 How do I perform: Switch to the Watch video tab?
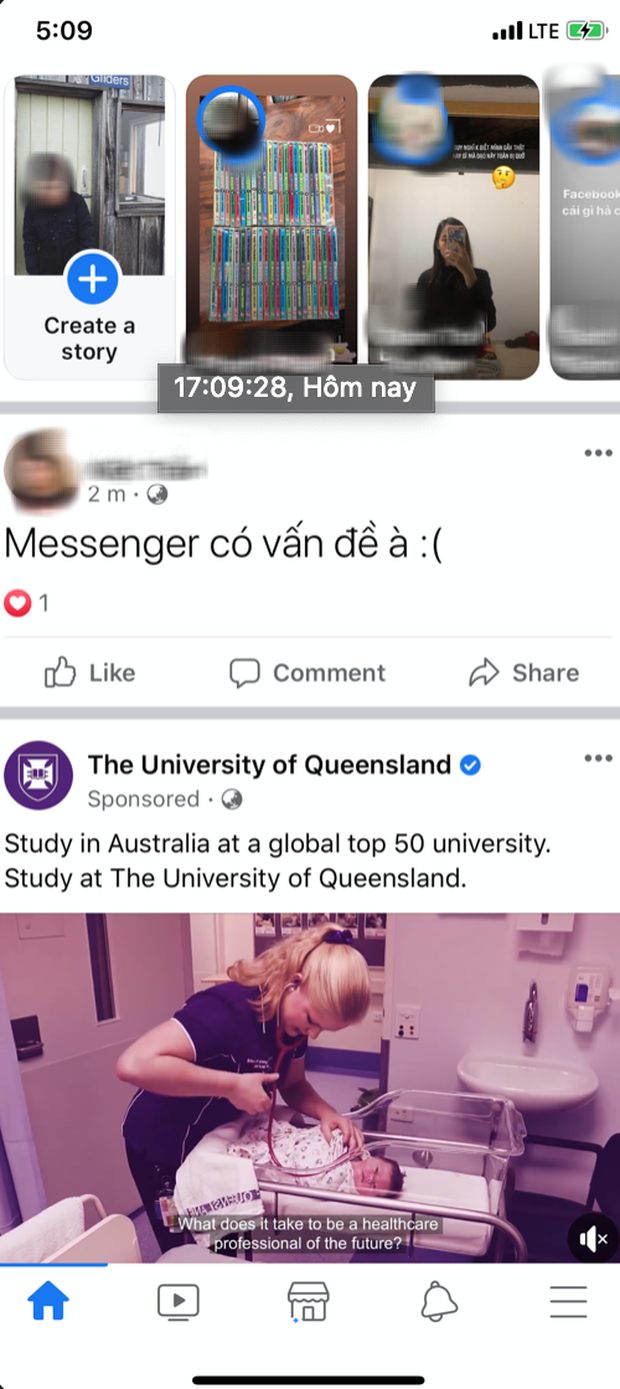[178, 1302]
